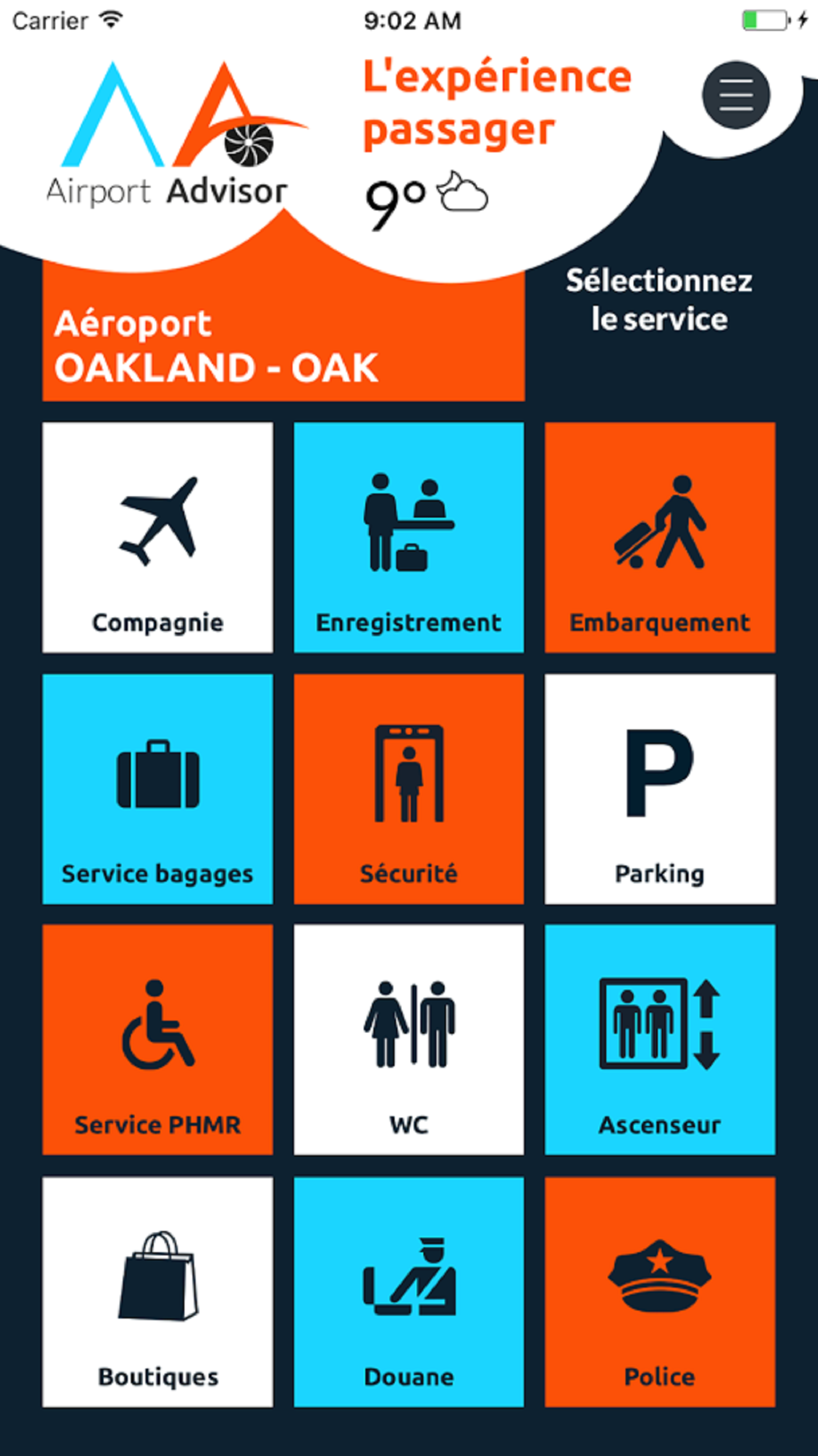
Task: Choose Service PHMR
Action: (x=158, y=1040)
